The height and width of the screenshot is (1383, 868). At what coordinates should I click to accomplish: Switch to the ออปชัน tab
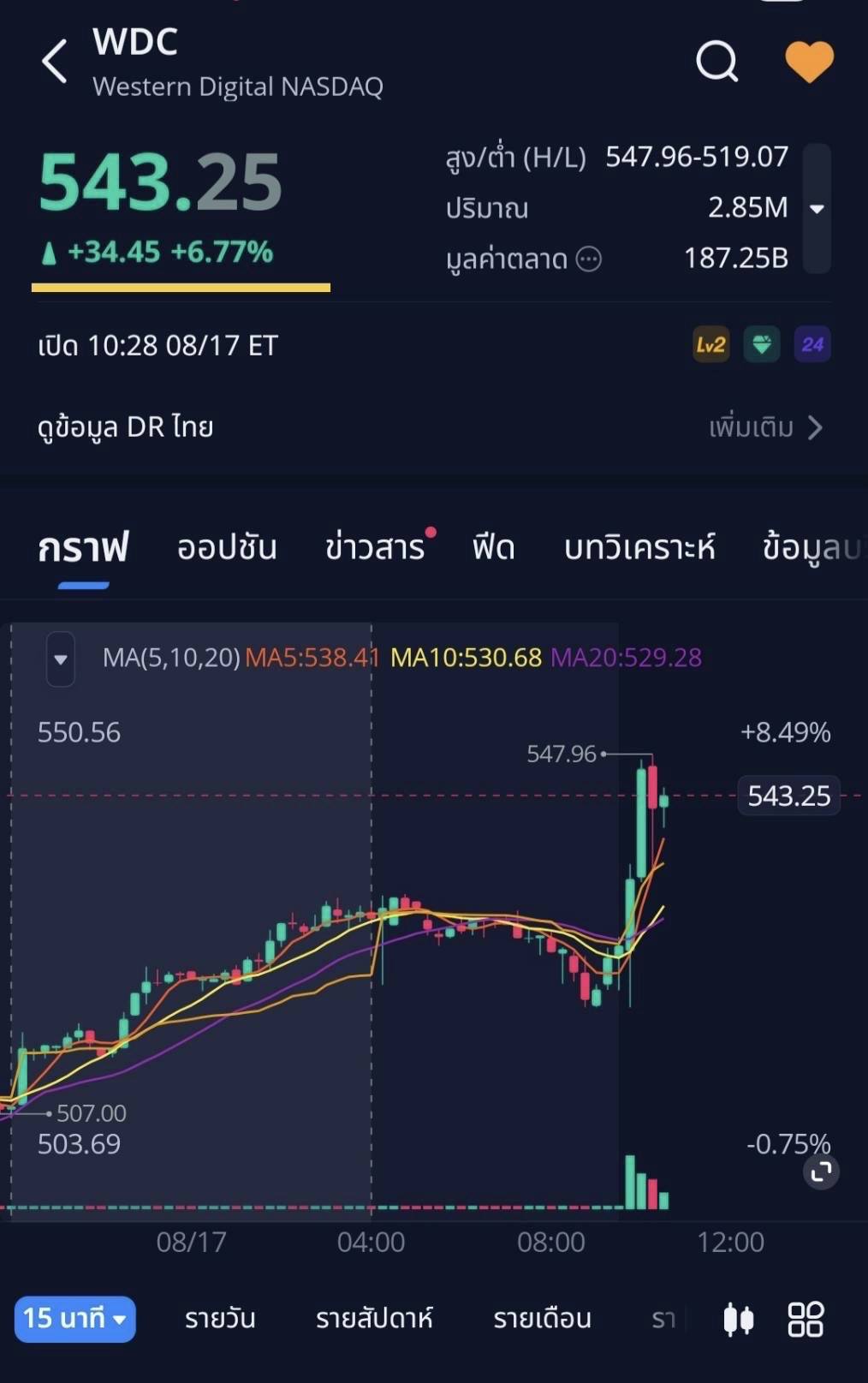[x=227, y=547]
